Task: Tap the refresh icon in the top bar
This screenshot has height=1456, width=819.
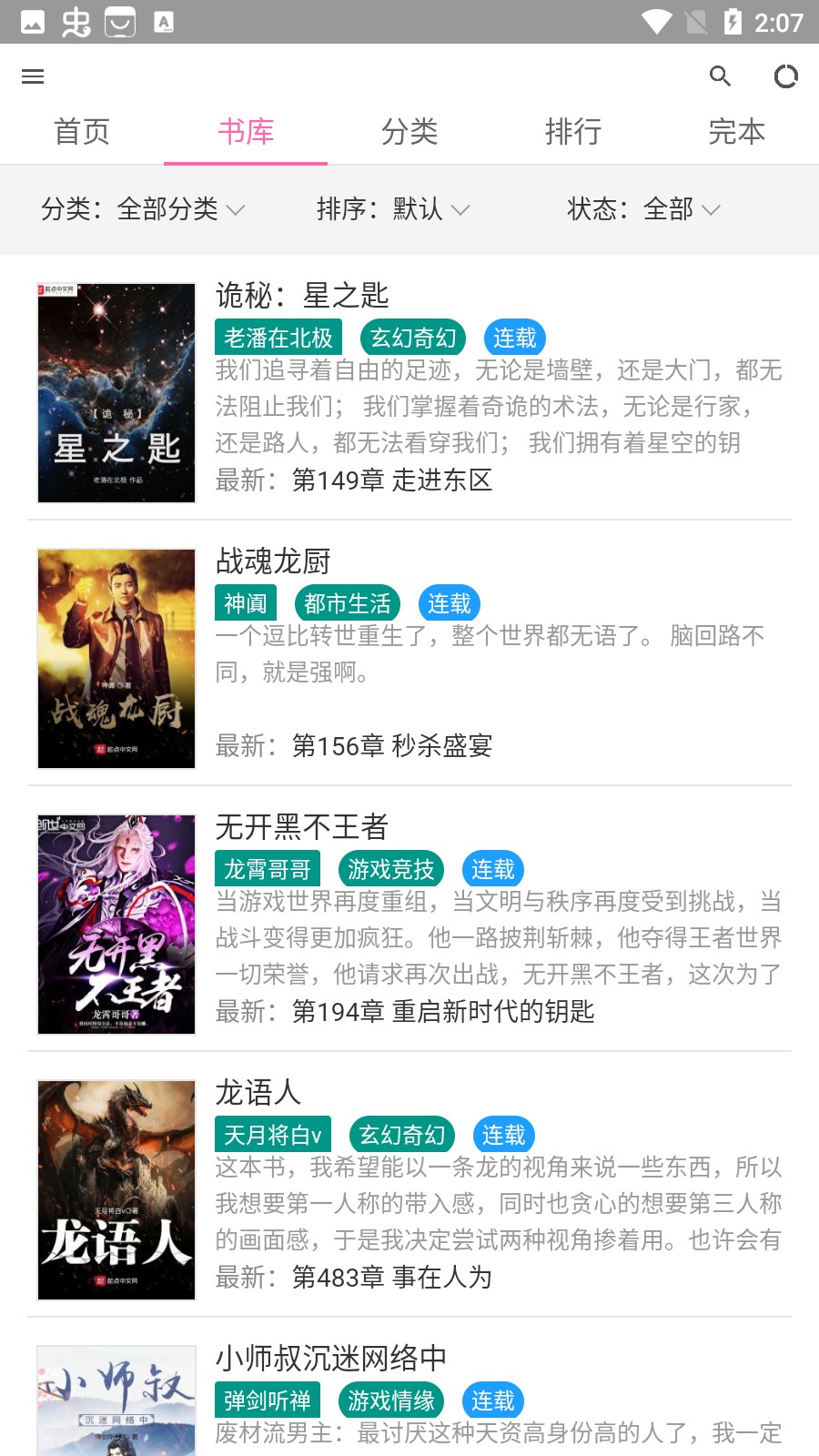Action: [784, 76]
